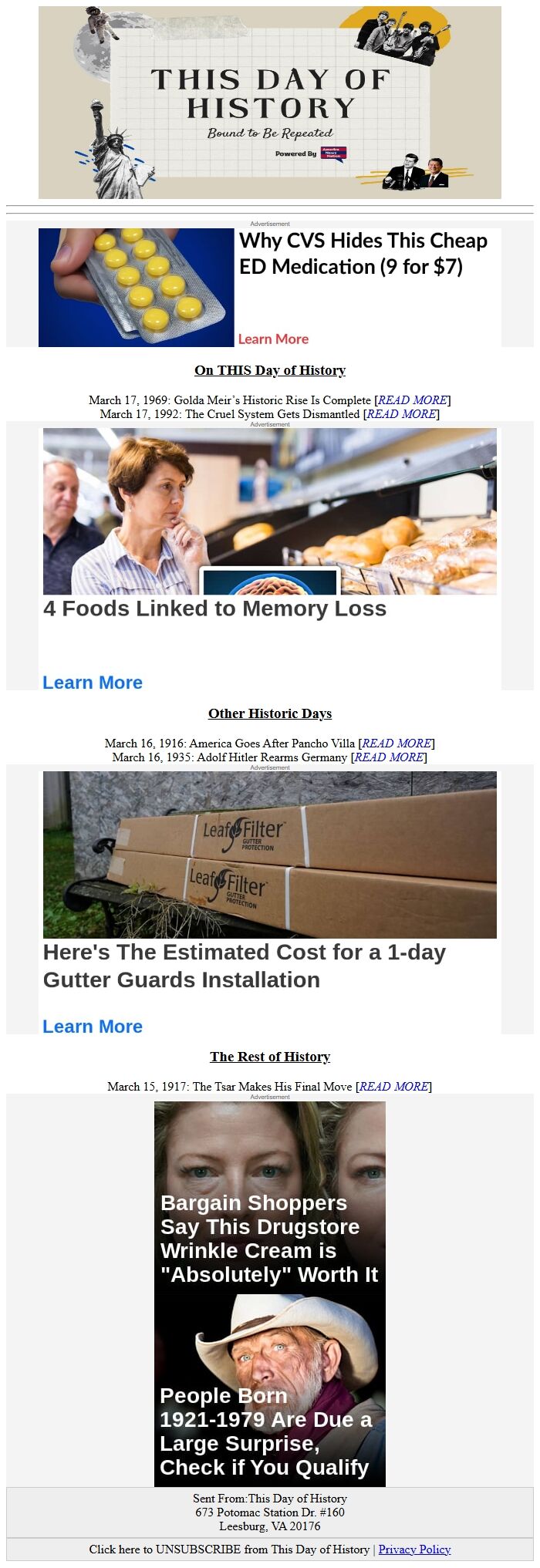Open the This Day of History header banner
Image resolution: width=540 pixels, height=1568 pixels.
click(x=269, y=102)
